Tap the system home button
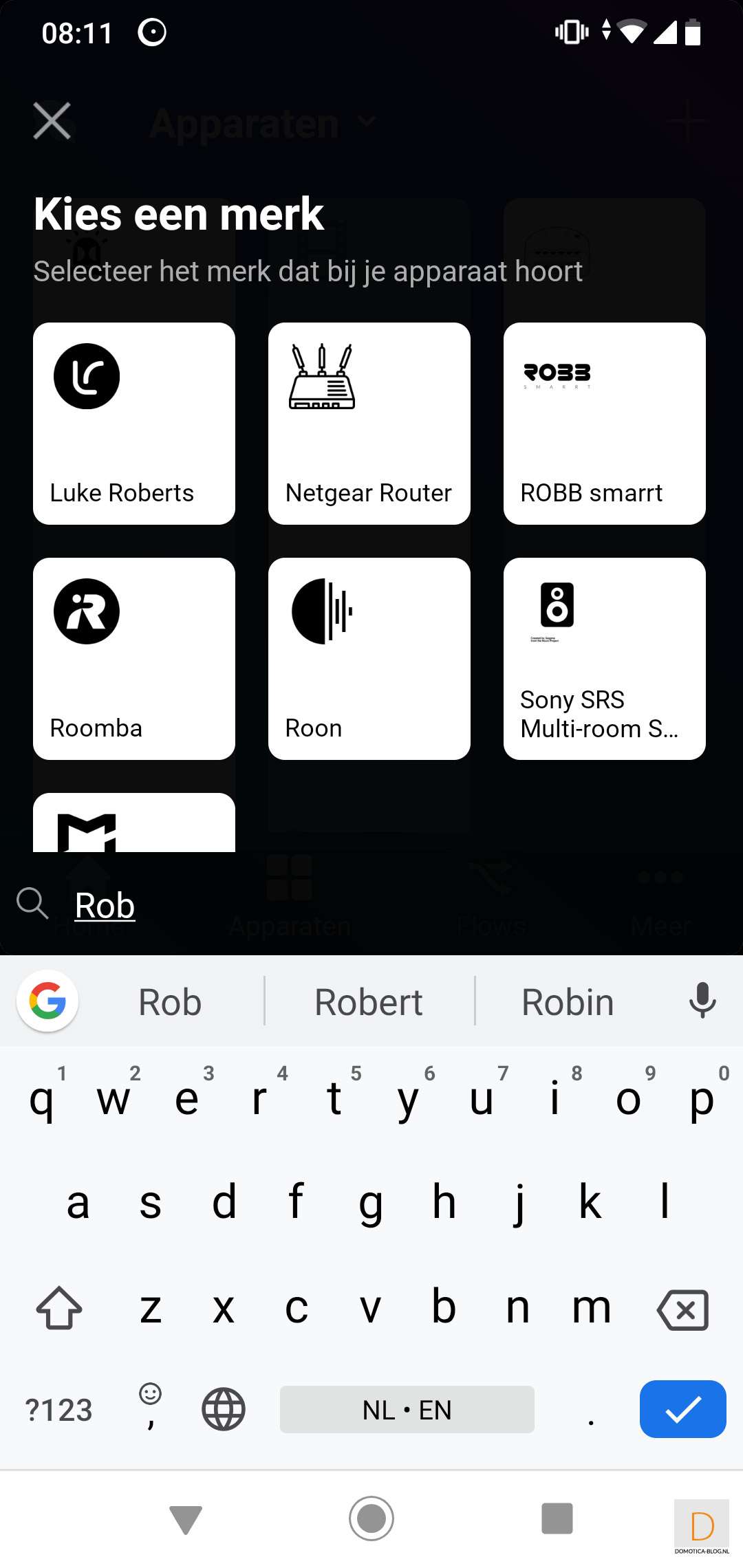 (x=371, y=1518)
